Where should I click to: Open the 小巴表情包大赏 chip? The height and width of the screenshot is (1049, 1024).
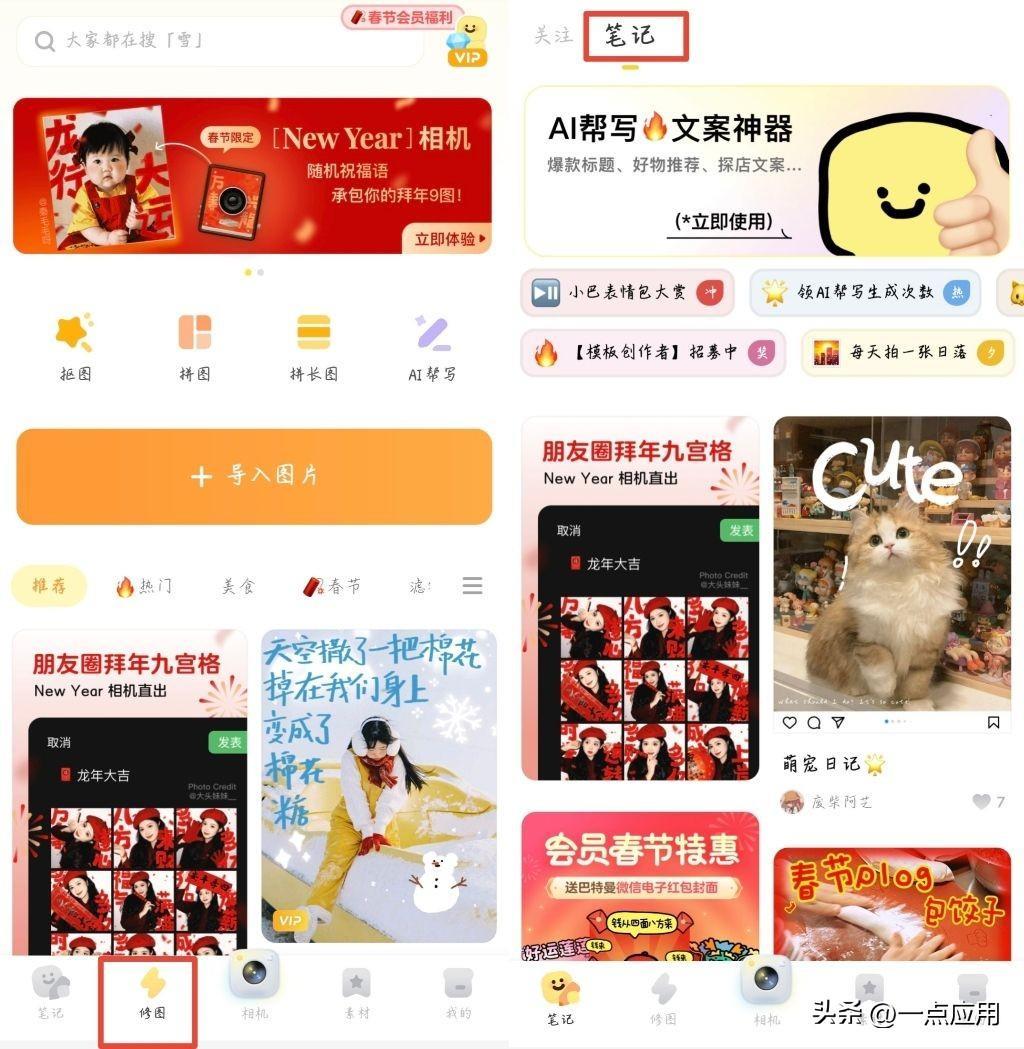pyautogui.click(x=627, y=292)
